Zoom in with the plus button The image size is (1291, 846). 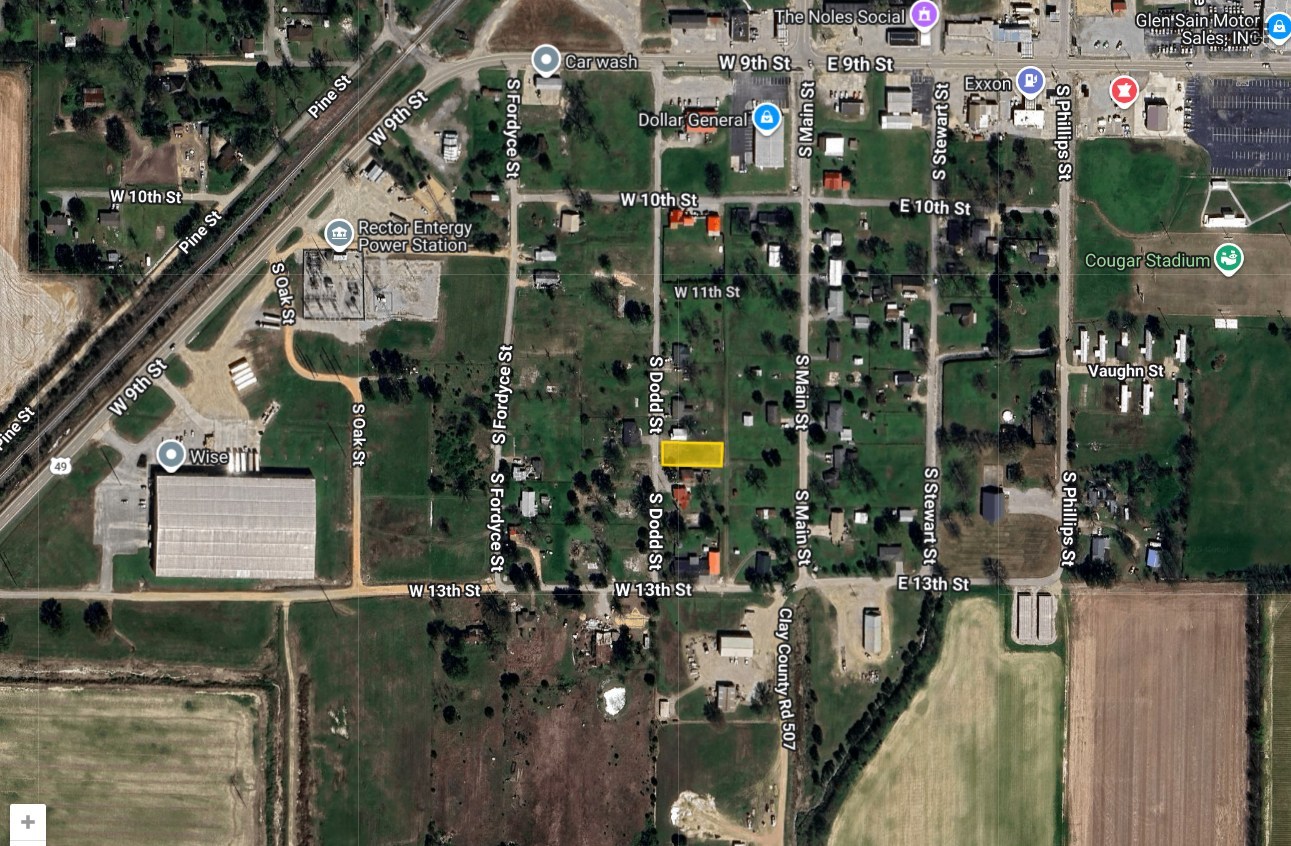click(x=28, y=822)
